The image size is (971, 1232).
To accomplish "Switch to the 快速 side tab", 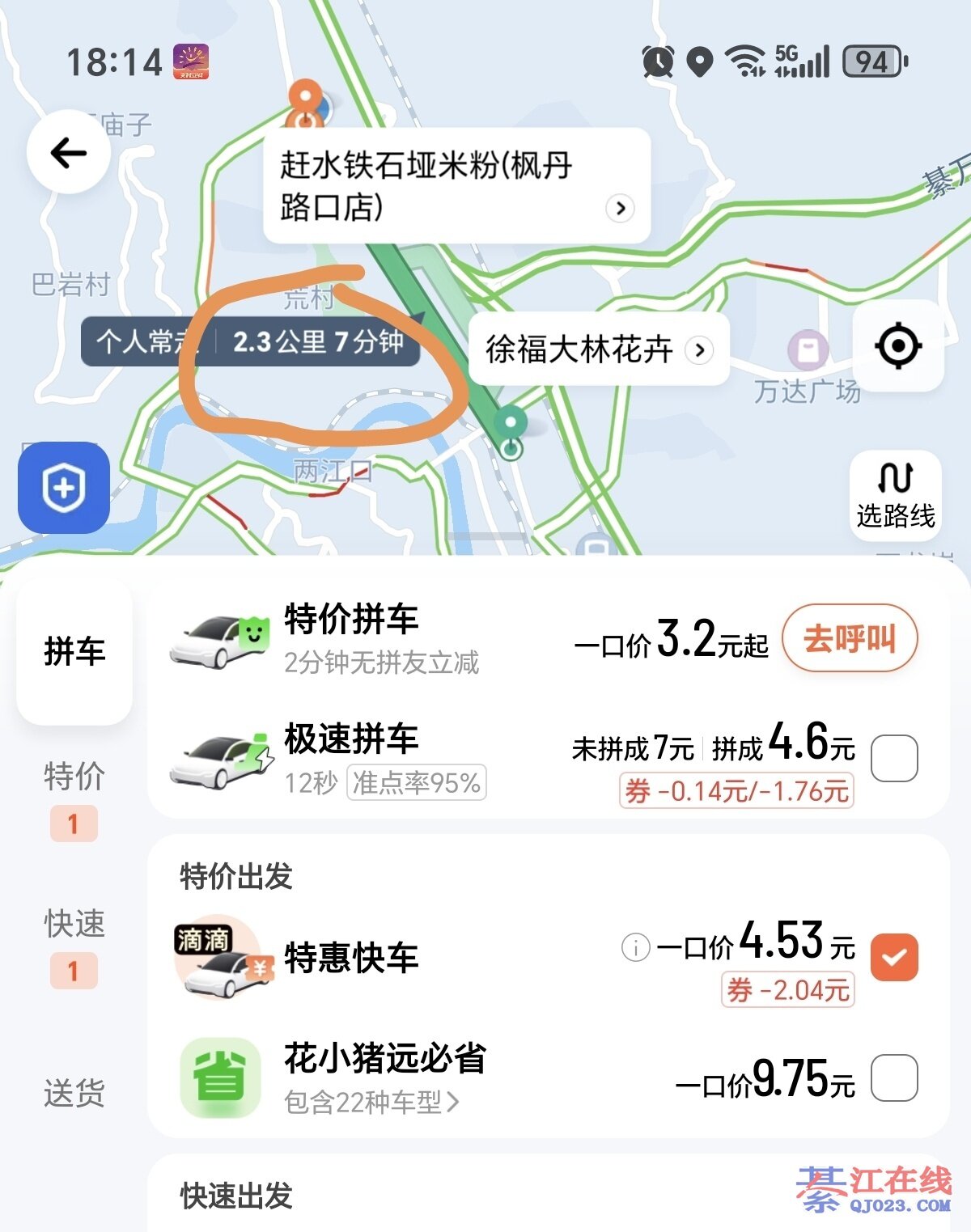I will (74, 925).
